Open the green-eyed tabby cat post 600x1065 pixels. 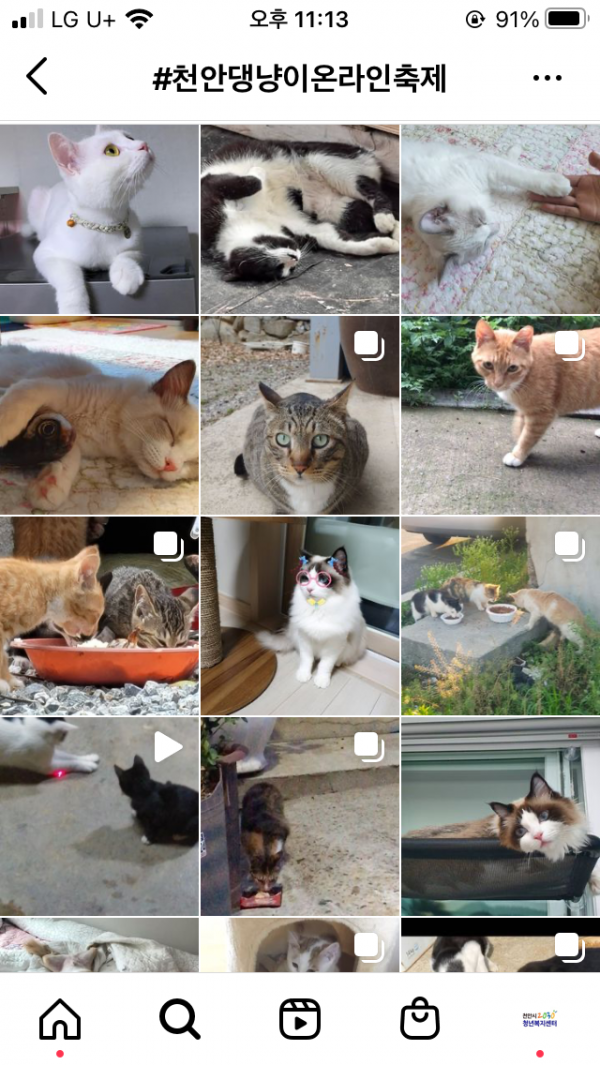coord(300,415)
